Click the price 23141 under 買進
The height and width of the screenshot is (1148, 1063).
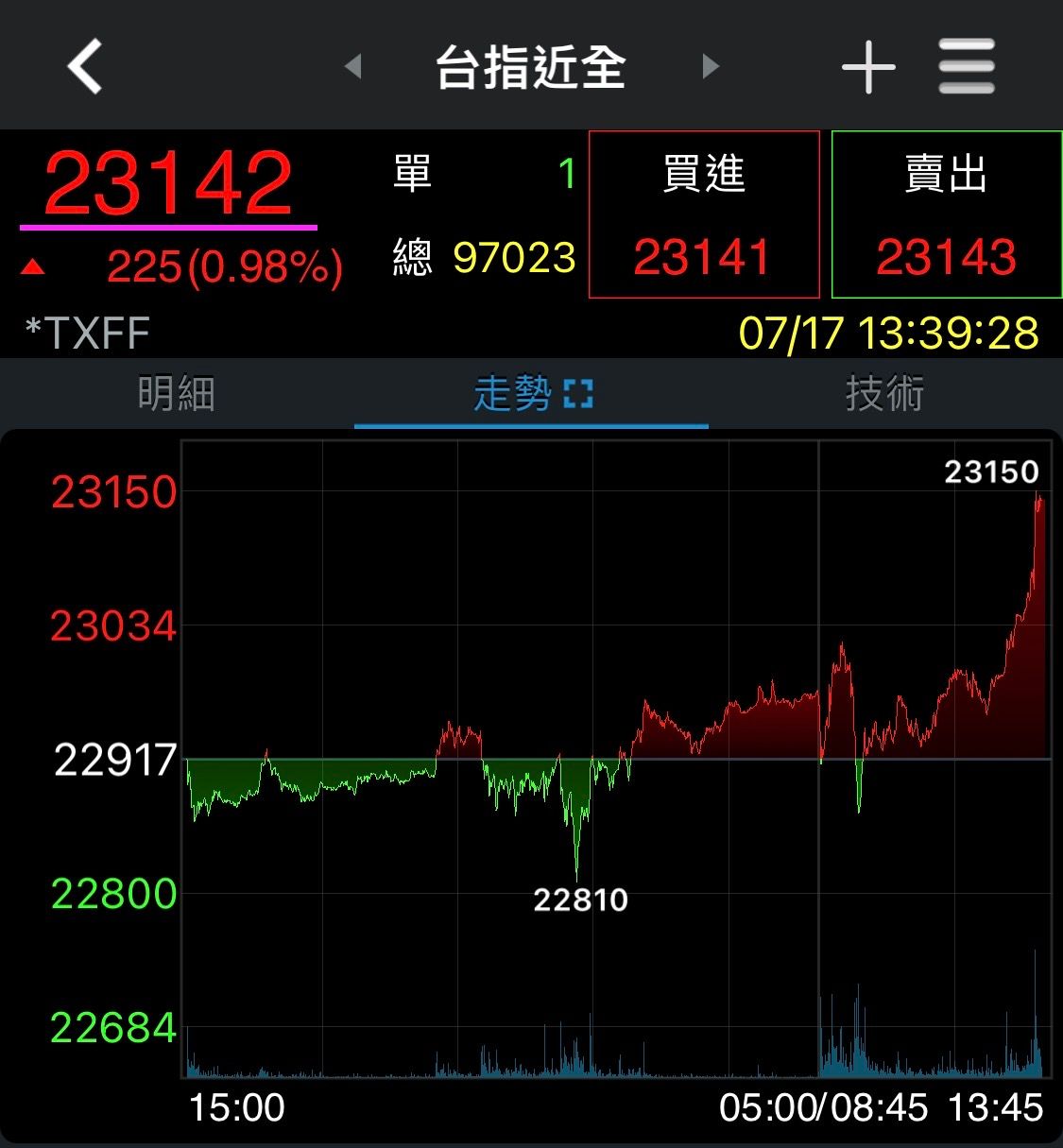click(x=705, y=255)
